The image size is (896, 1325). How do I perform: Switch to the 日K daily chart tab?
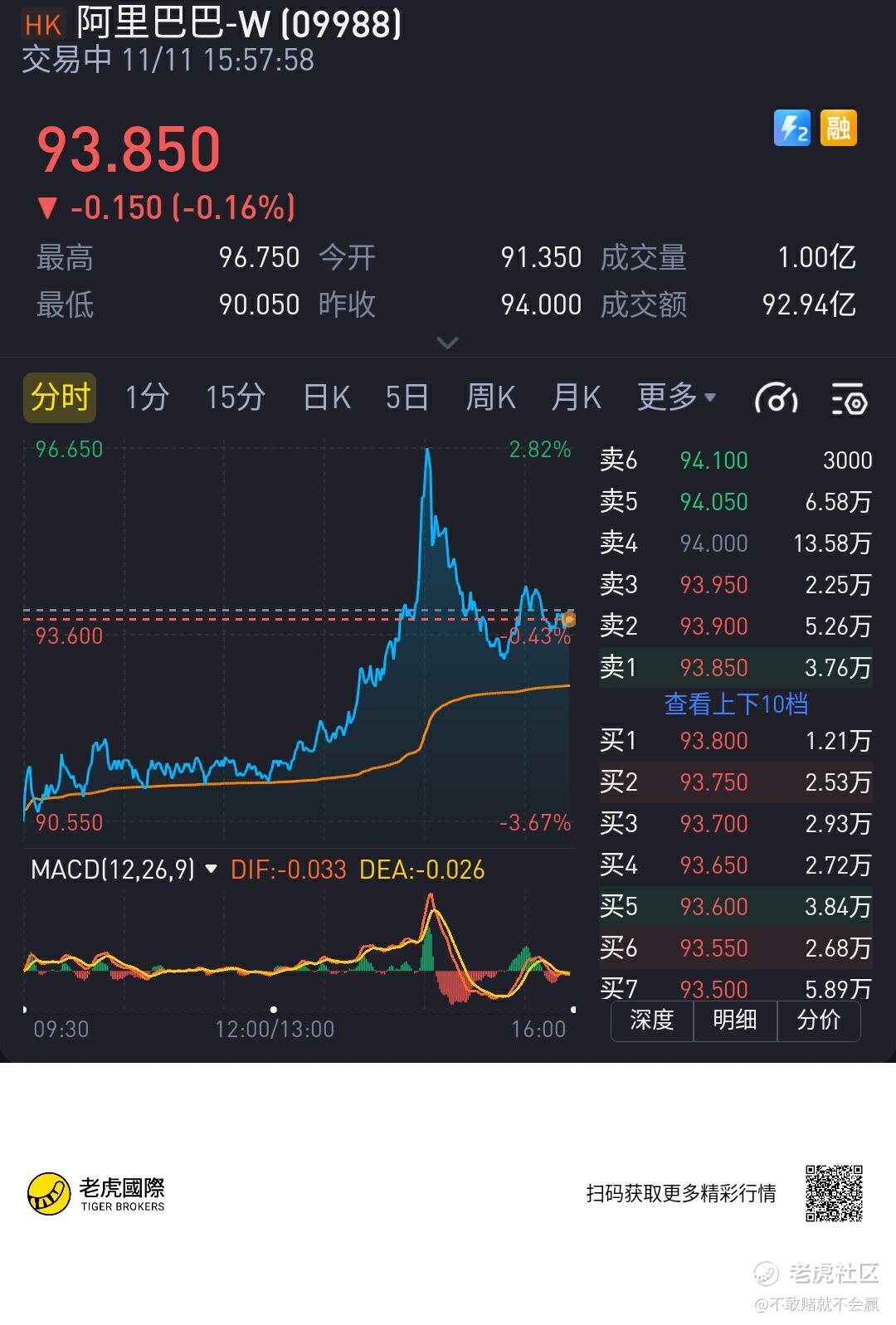(x=327, y=398)
